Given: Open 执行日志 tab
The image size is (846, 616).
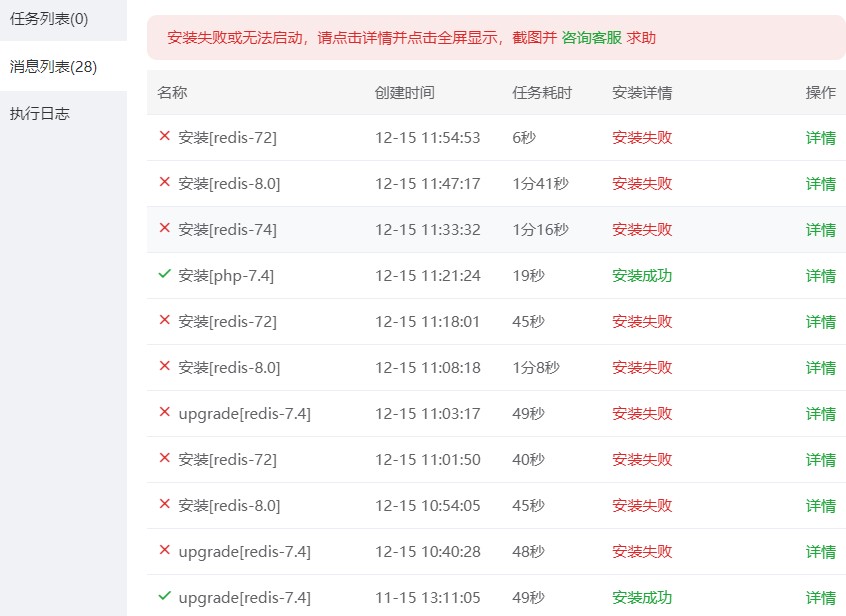Looking at the screenshot, I should click(x=40, y=114).
